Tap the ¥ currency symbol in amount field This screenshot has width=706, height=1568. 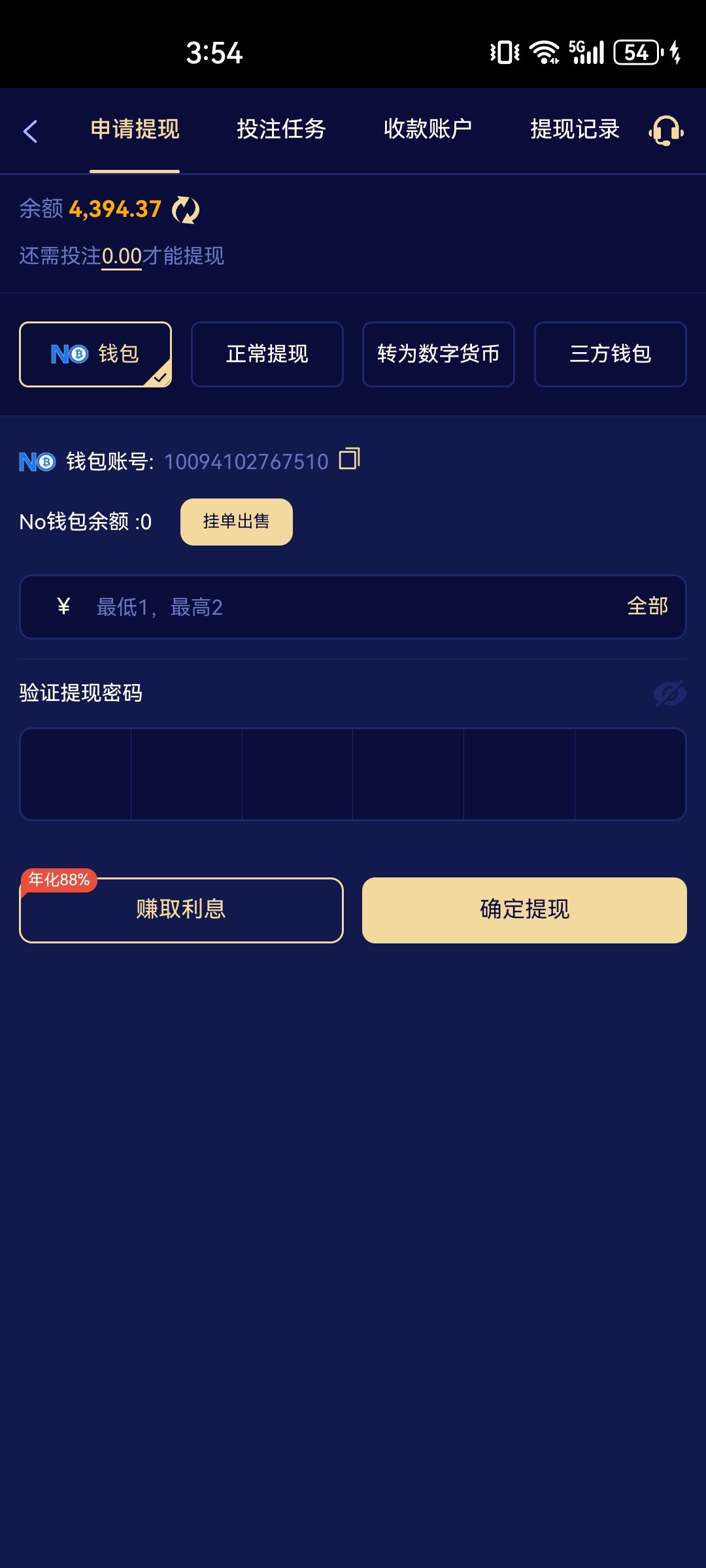pyautogui.click(x=62, y=607)
